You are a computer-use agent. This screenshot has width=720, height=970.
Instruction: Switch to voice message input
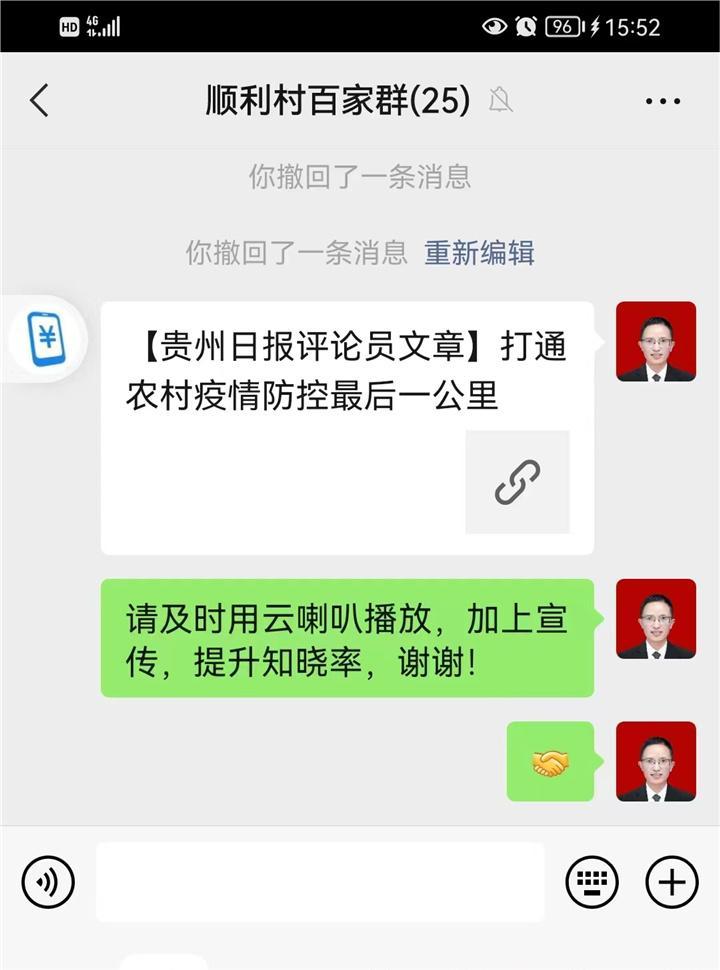pos(48,882)
